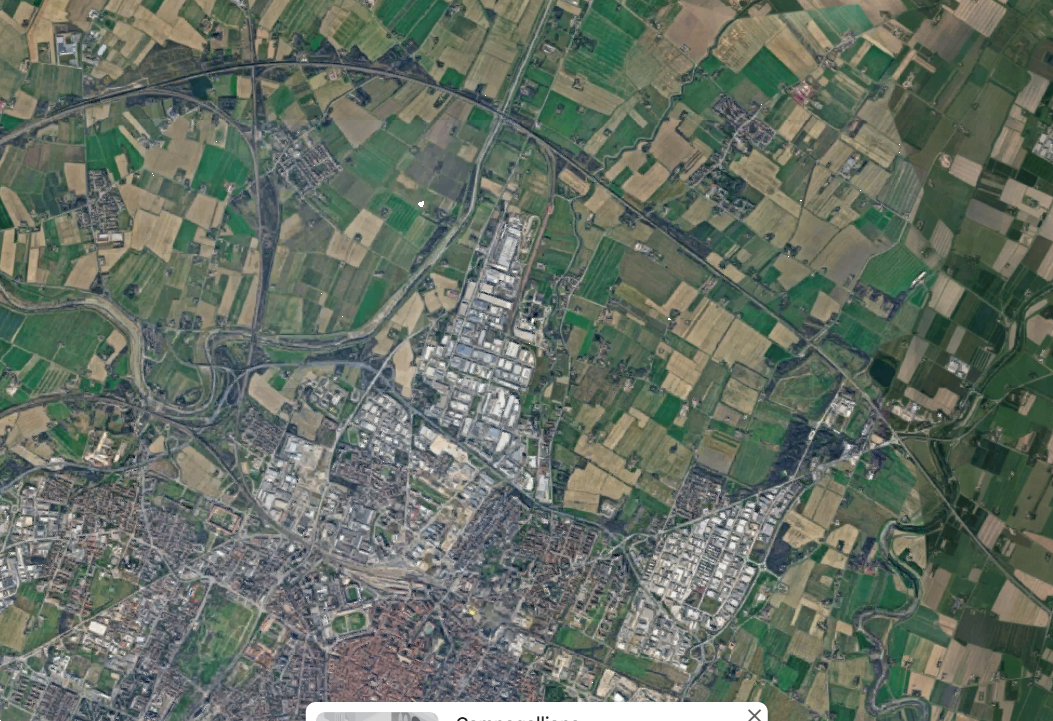
Task: Close the place info card
Action: (x=754, y=714)
